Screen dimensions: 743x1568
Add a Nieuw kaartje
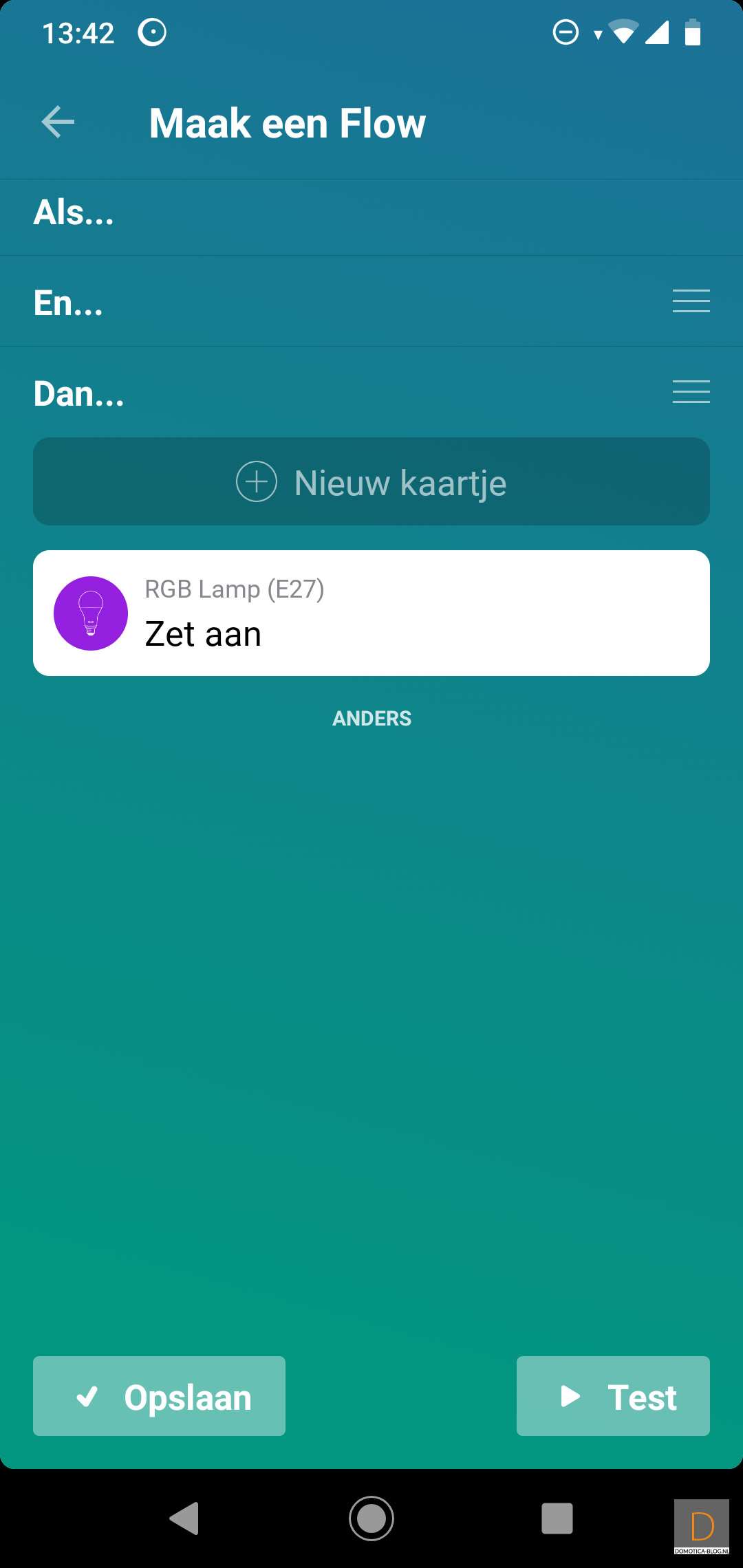(x=371, y=482)
